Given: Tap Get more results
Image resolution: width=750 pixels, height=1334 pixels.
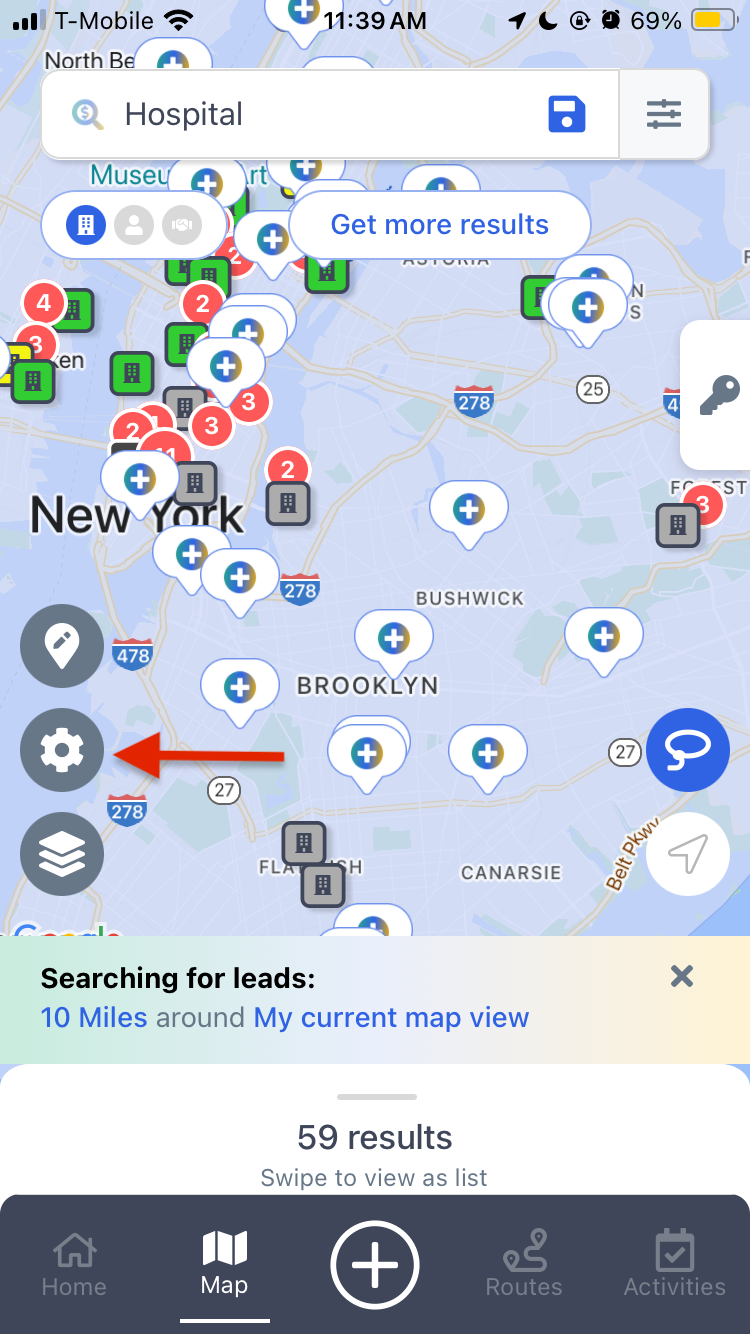Looking at the screenshot, I should tap(440, 224).
